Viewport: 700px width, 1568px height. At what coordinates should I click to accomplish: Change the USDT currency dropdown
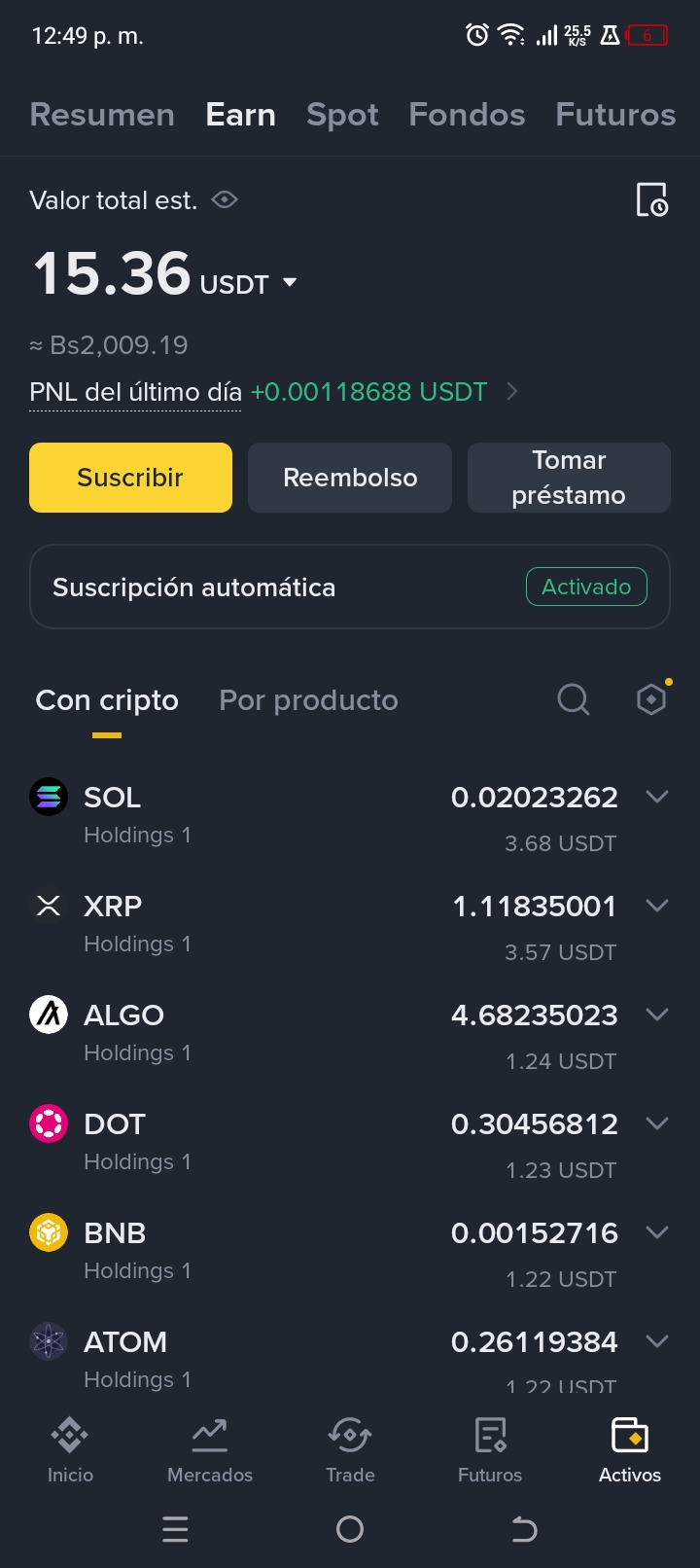(x=248, y=284)
